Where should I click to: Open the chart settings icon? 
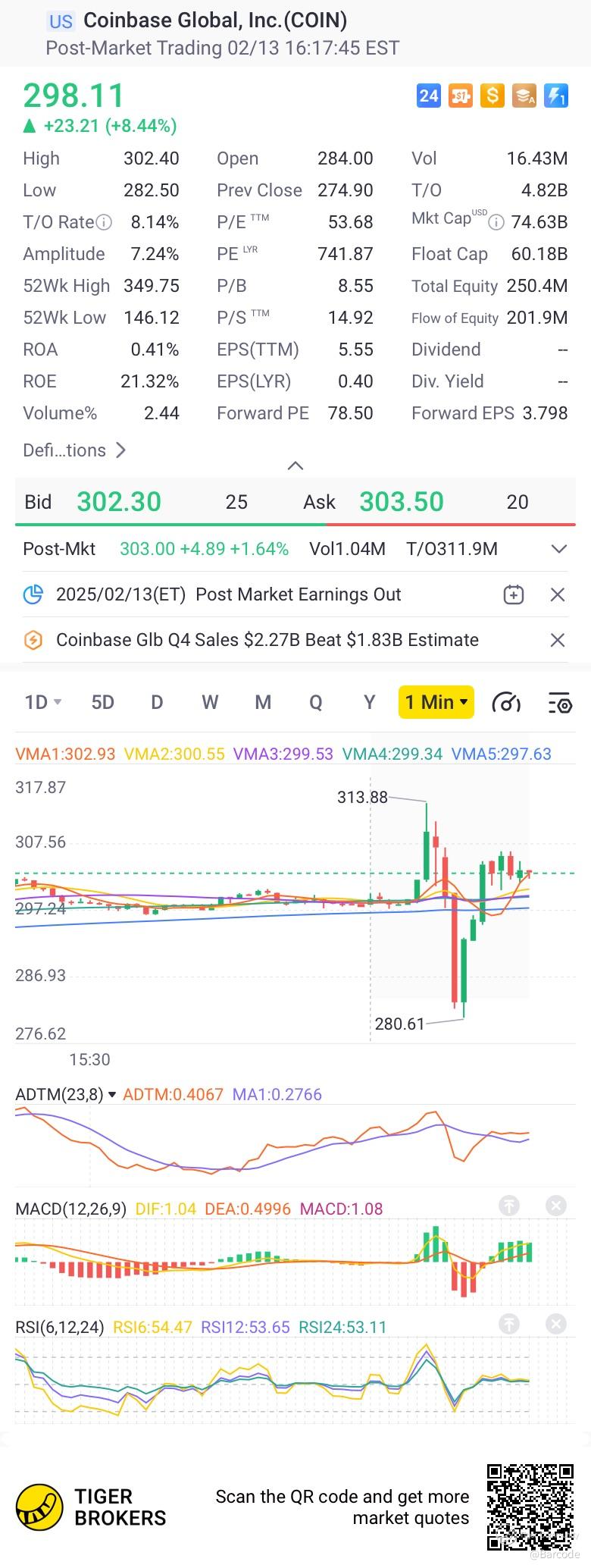[x=560, y=704]
